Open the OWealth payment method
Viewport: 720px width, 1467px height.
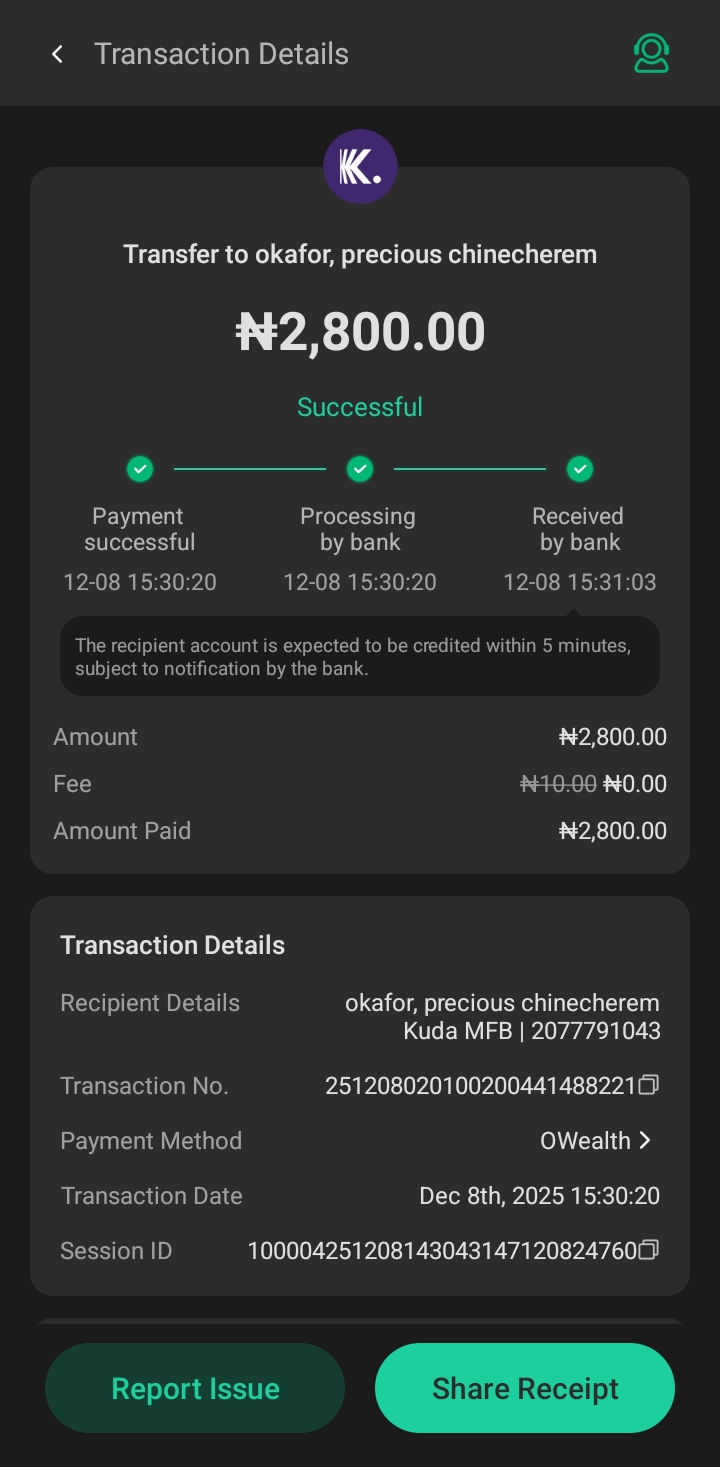tap(596, 1141)
